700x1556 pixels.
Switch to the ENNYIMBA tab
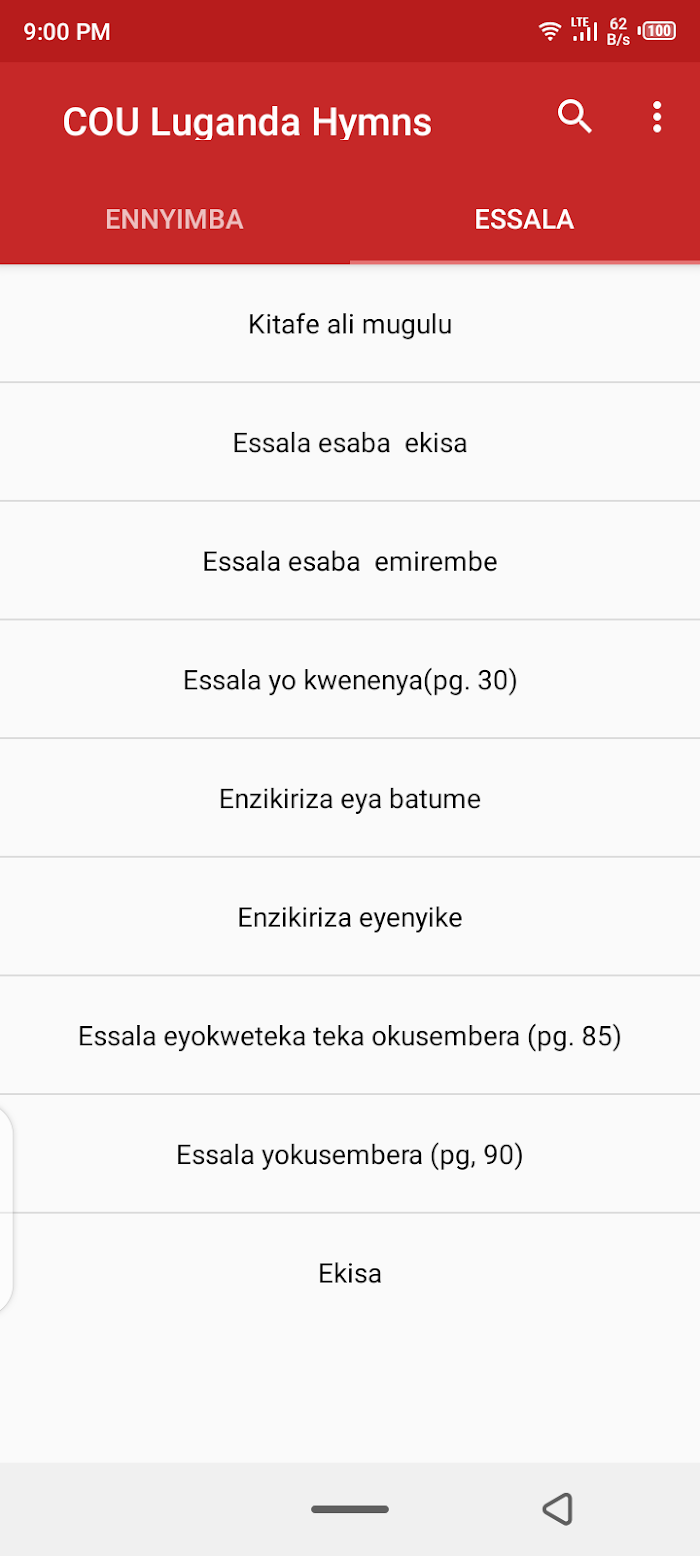pos(175,220)
